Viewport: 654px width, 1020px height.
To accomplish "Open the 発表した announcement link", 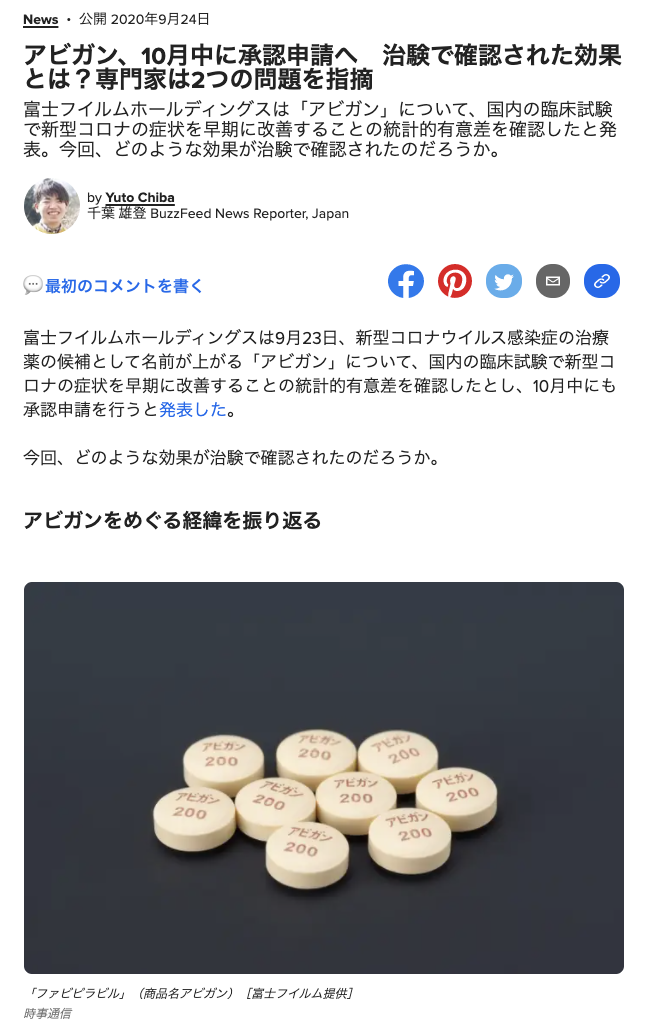I will tap(193, 410).
